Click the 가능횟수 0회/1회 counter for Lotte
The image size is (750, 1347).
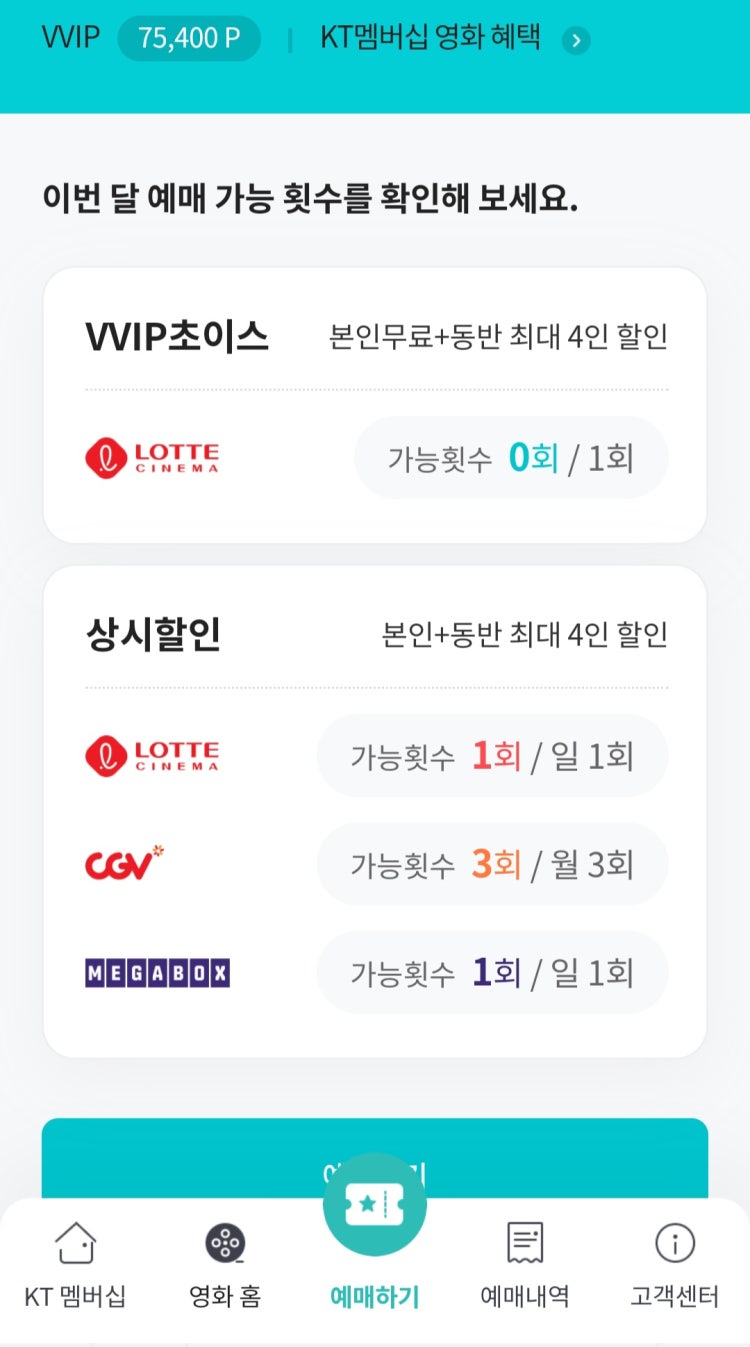pyautogui.click(x=511, y=457)
